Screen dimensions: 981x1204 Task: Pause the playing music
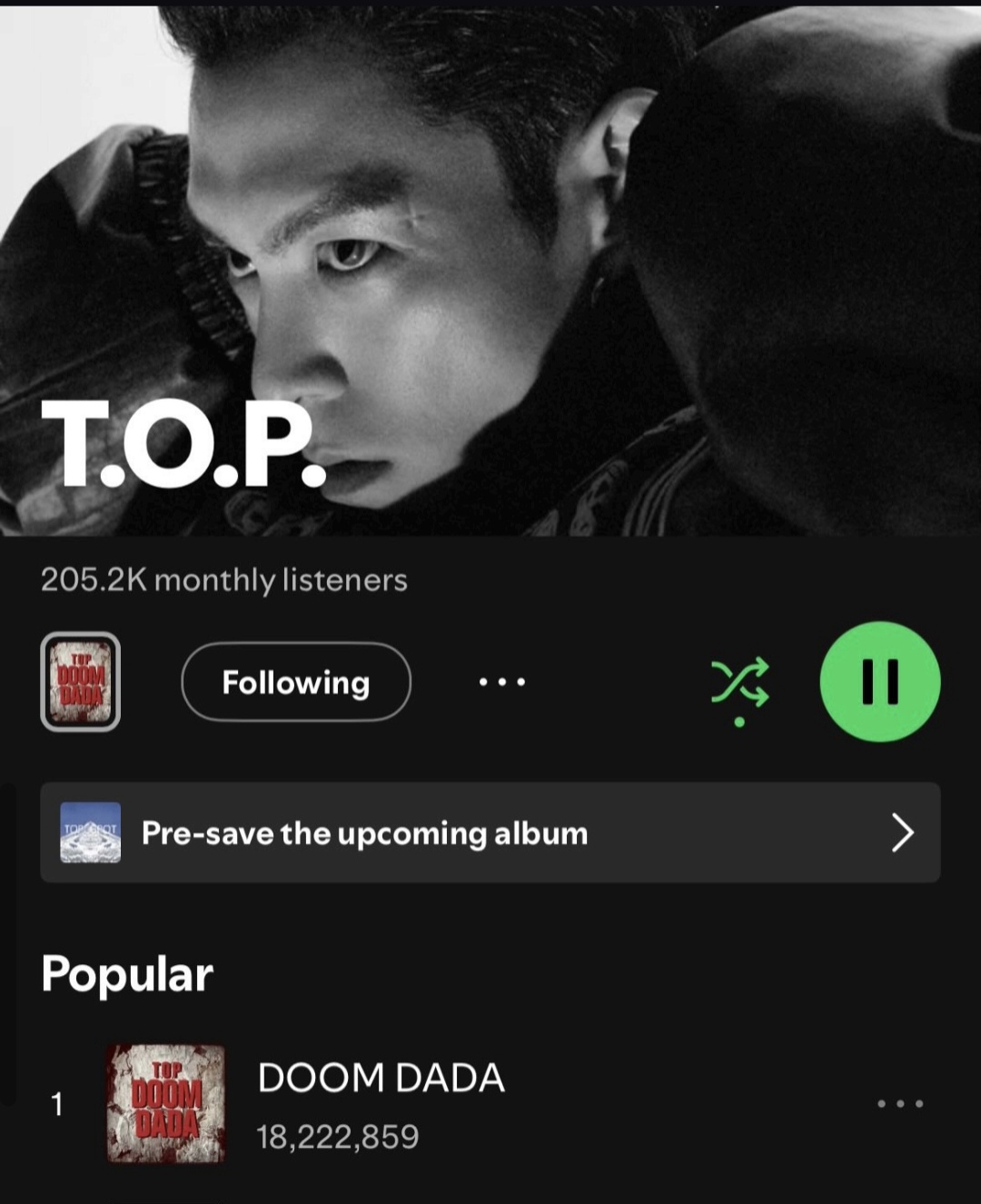pos(879,682)
